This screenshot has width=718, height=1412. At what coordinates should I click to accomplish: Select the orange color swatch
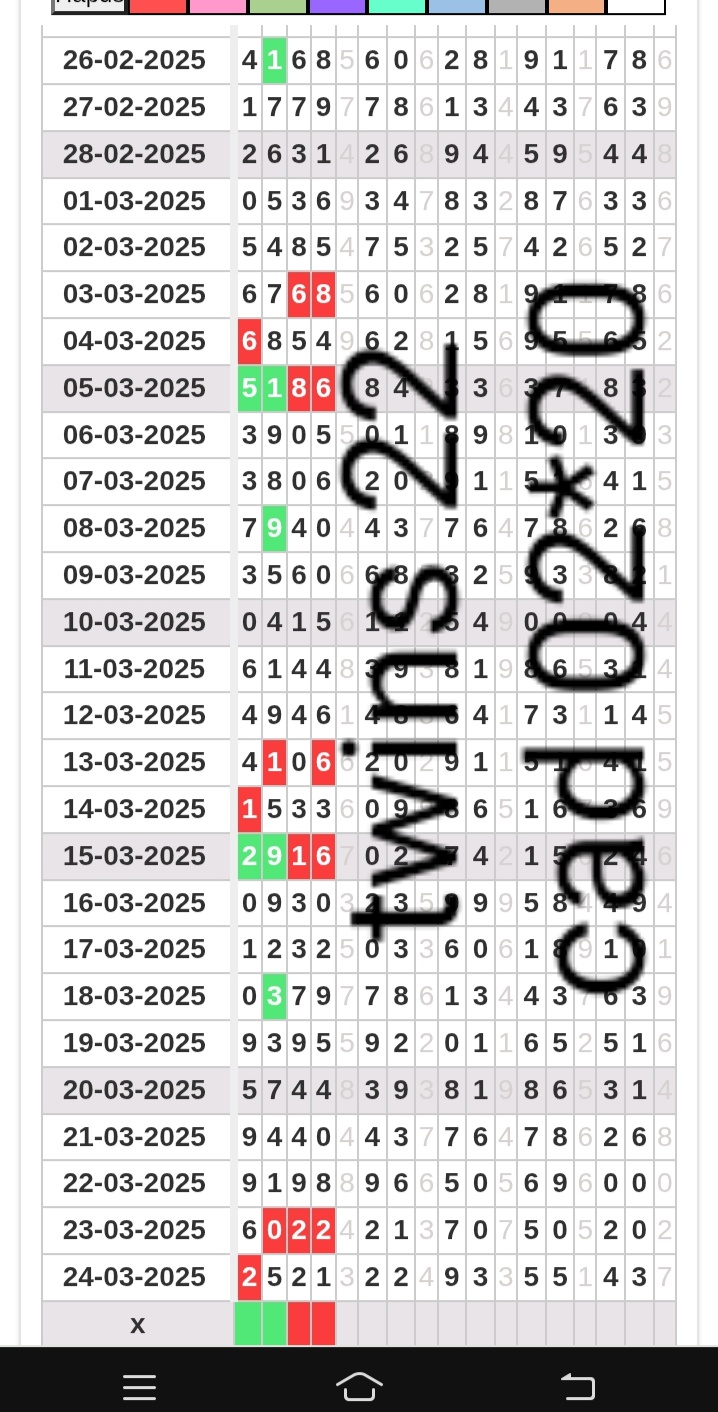(576, 6)
